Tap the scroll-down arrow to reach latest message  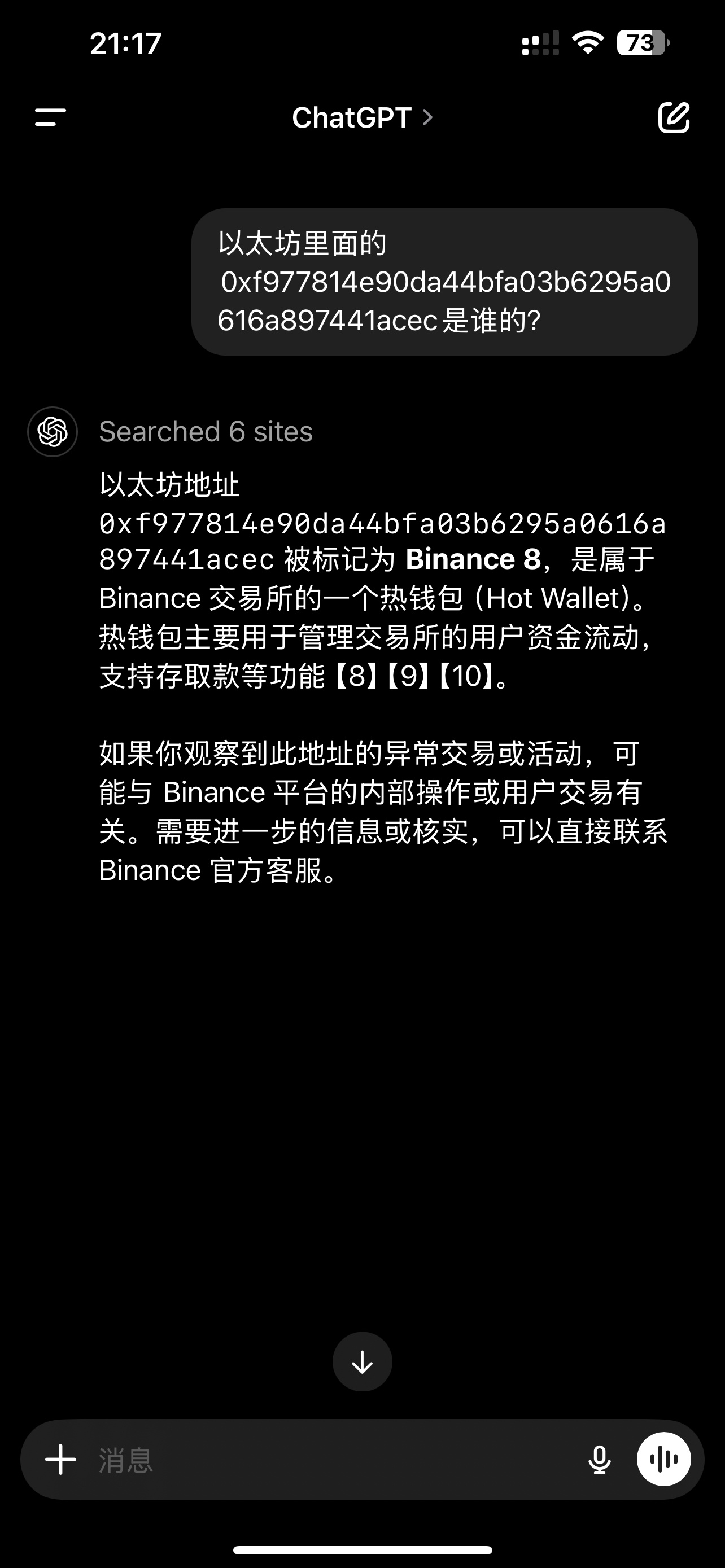point(362,1361)
